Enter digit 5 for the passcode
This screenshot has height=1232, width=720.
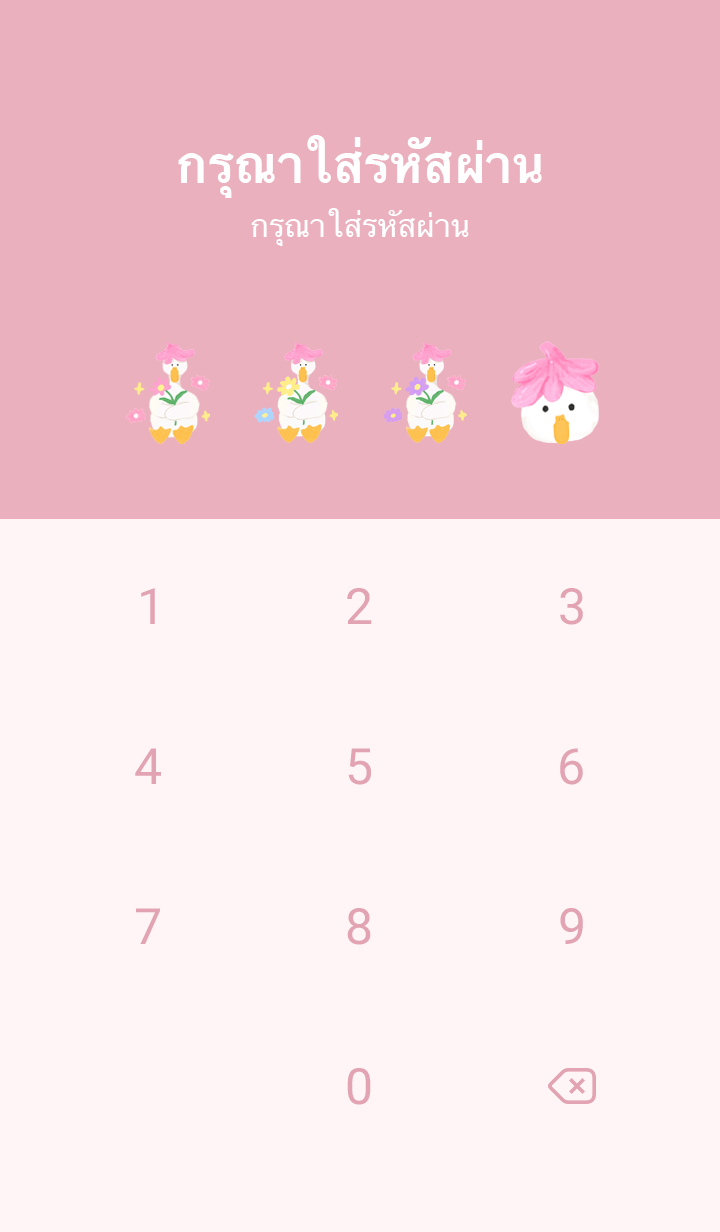tap(359, 767)
